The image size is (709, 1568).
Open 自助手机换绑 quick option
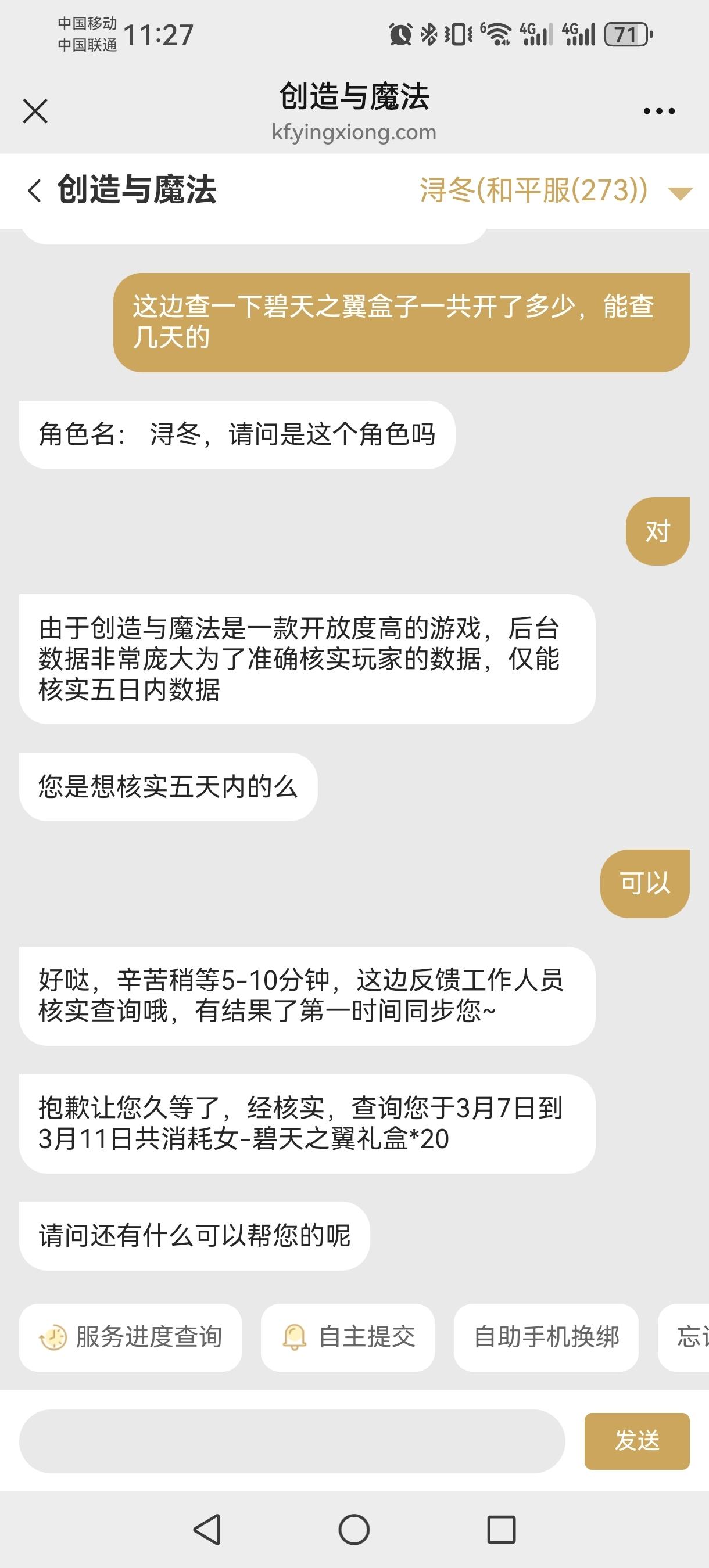pyautogui.click(x=546, y=1337)
